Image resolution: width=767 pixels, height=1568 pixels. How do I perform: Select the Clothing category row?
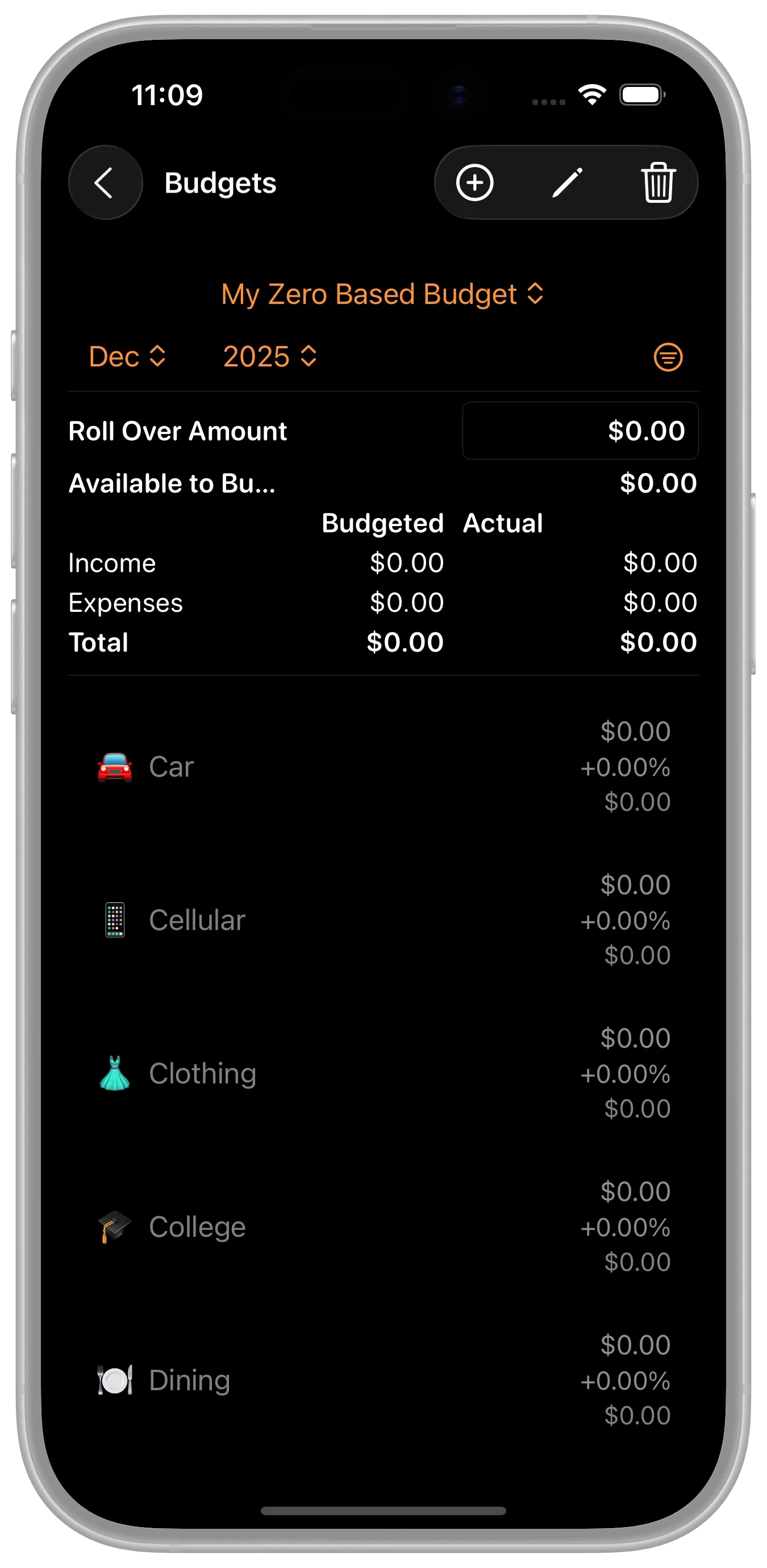pos(383,1073)
